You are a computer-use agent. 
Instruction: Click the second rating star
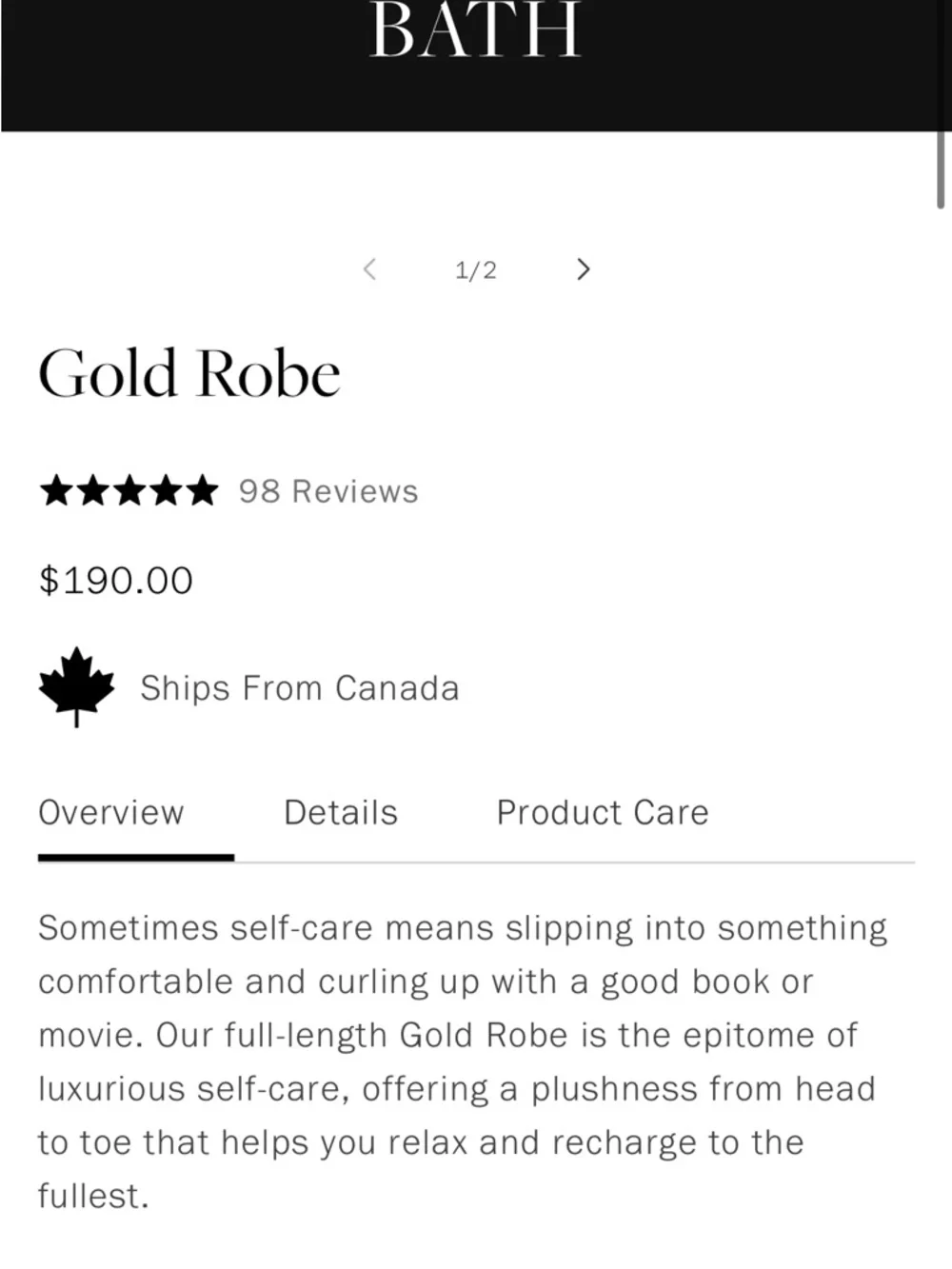click(91, 490)
